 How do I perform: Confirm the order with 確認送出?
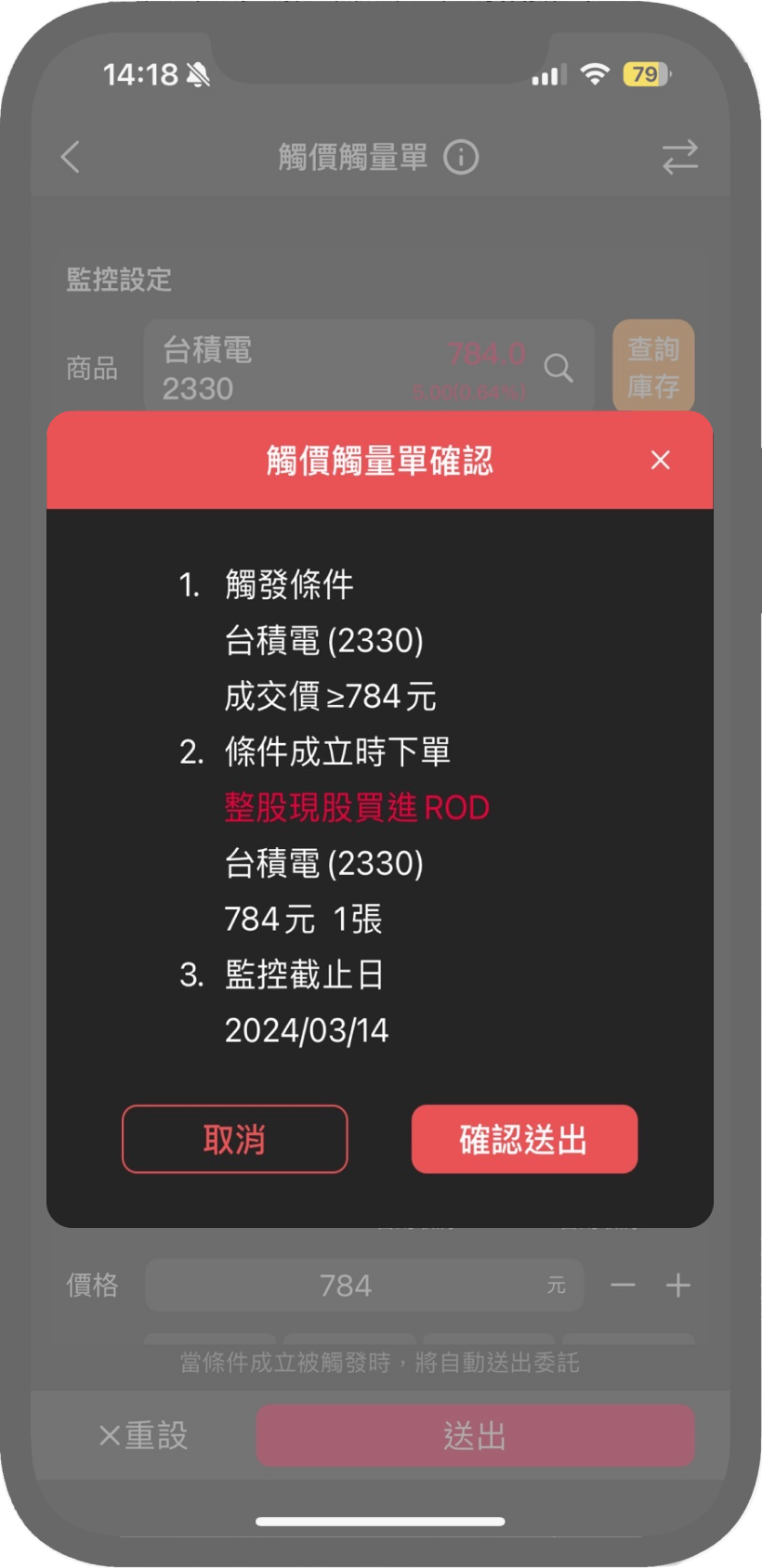pyautogui.click(x=524, y=1139)
